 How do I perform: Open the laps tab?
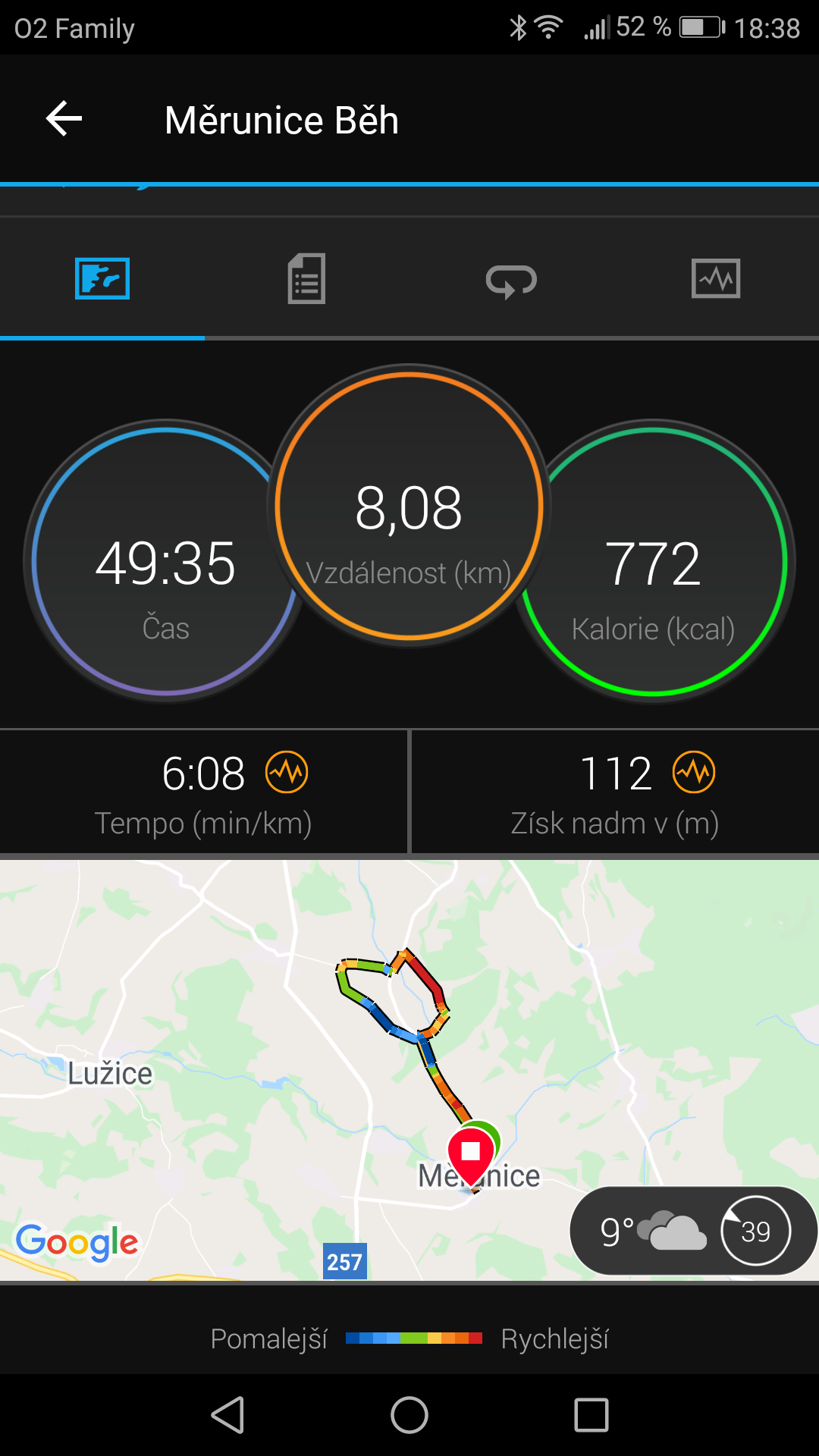point(511,281)
